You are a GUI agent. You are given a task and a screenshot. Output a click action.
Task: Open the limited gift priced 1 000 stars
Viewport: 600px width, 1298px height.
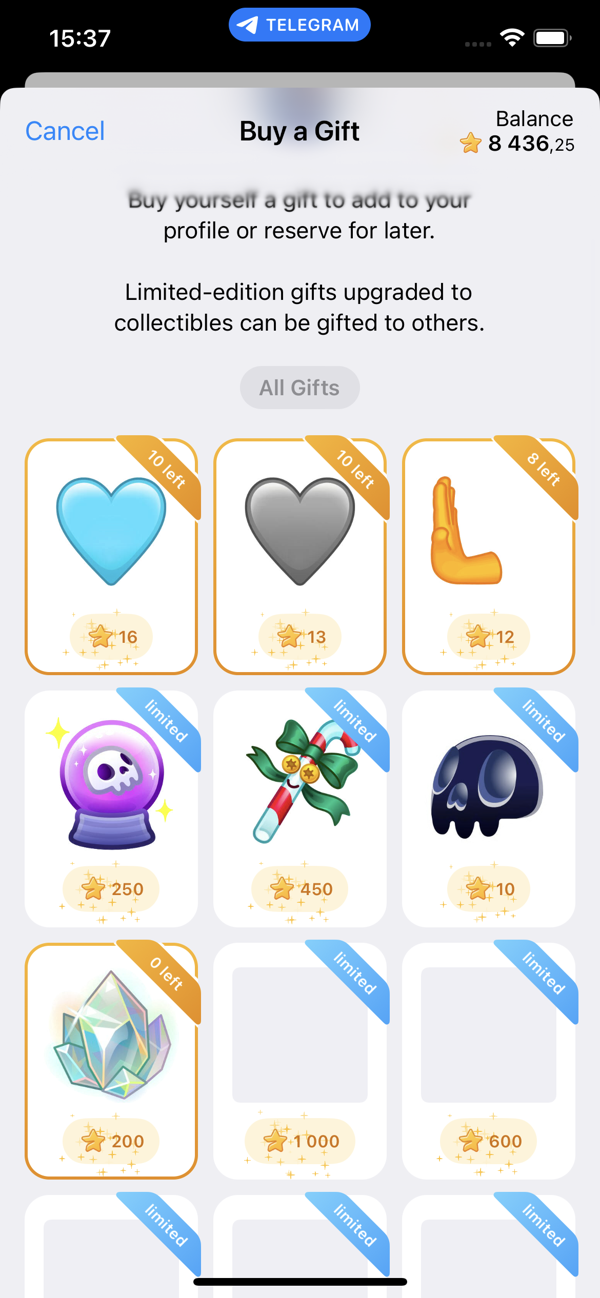point(300,1059)
